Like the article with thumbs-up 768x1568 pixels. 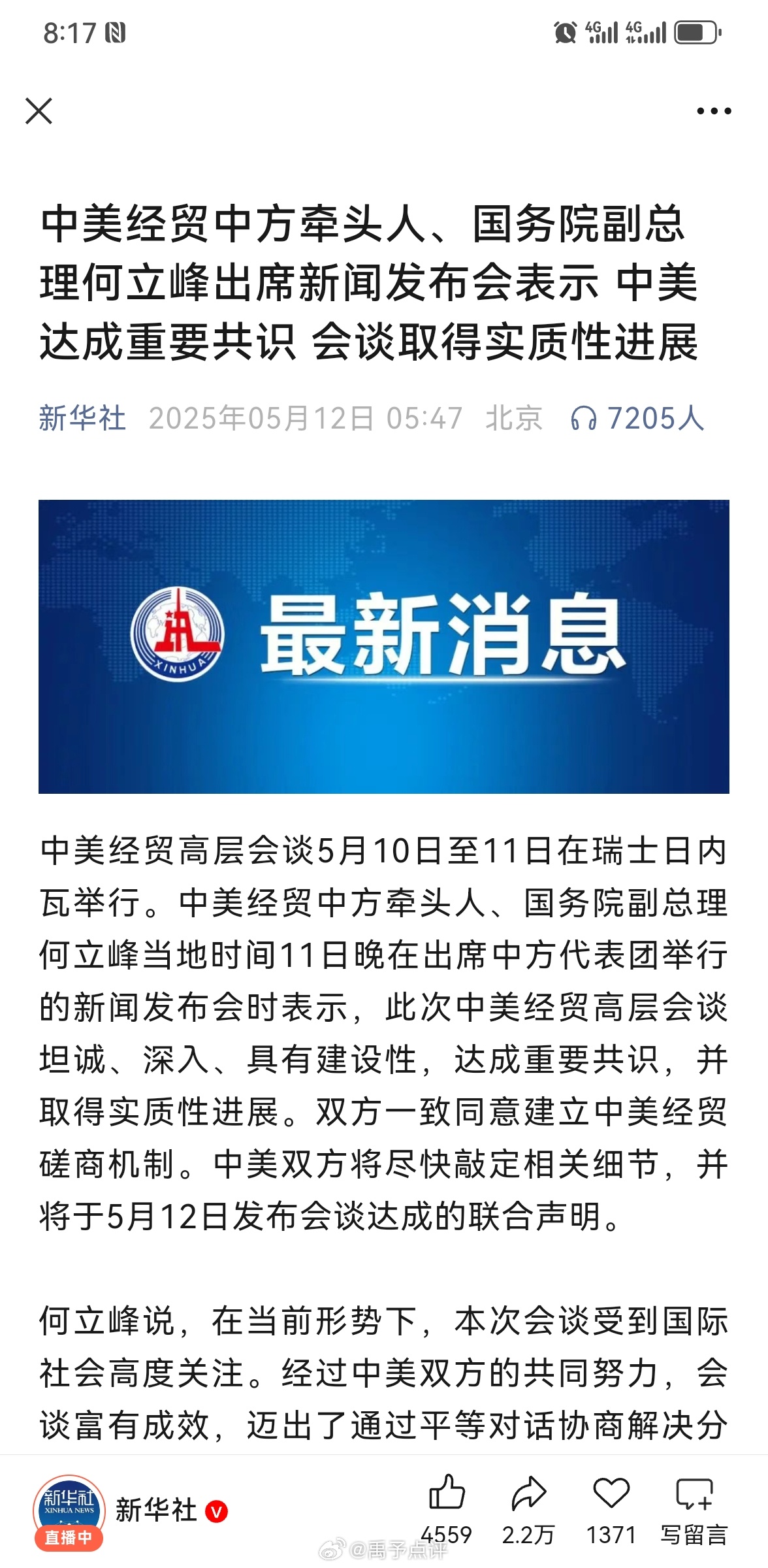pyautogui.click(x=447, y=1495)
